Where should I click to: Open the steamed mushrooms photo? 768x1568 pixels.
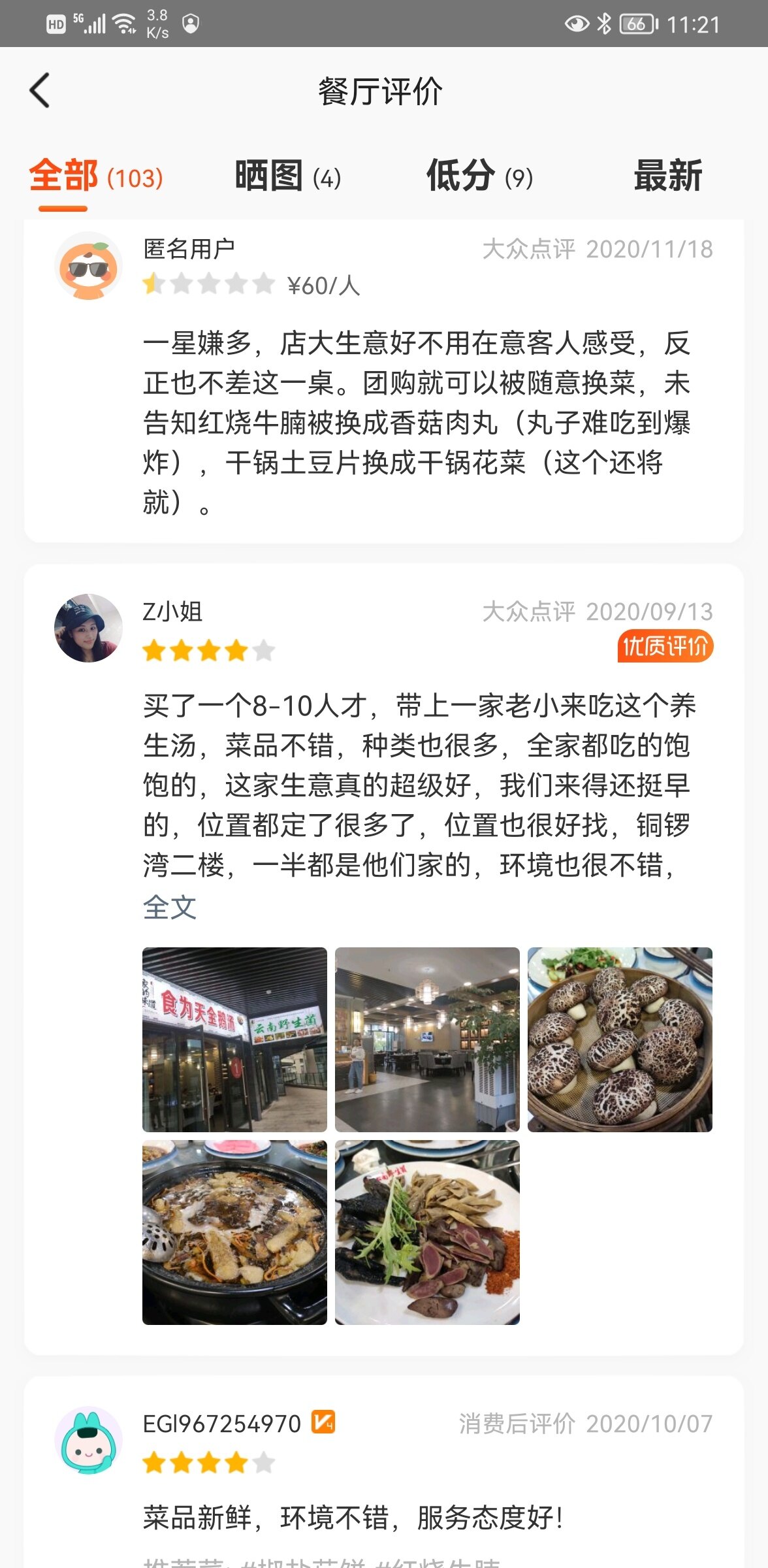[620, 1039]
